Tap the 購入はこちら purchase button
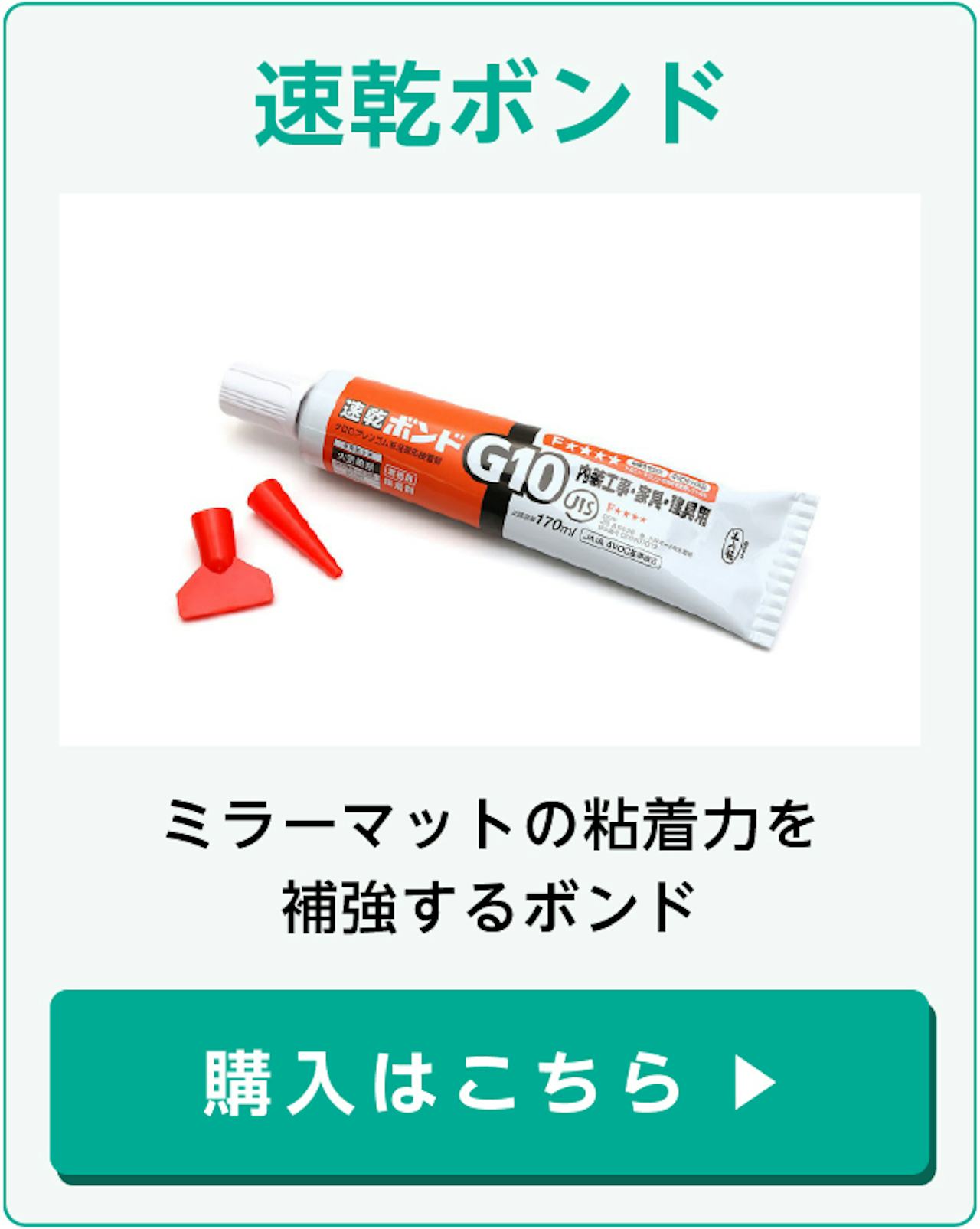 [490, 1081]
